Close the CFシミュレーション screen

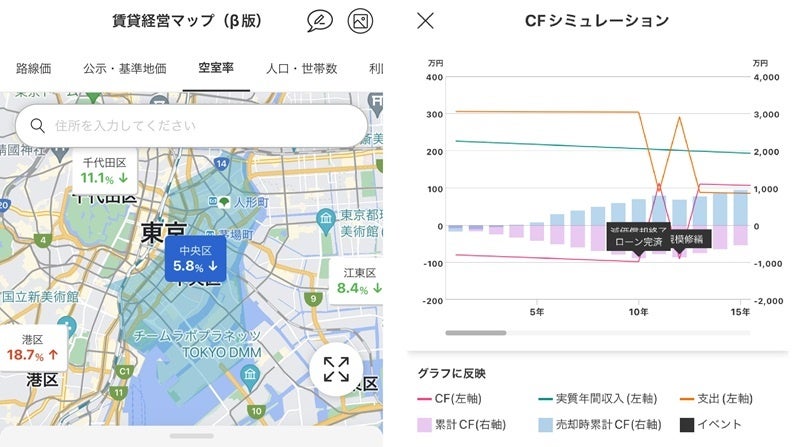425,21
